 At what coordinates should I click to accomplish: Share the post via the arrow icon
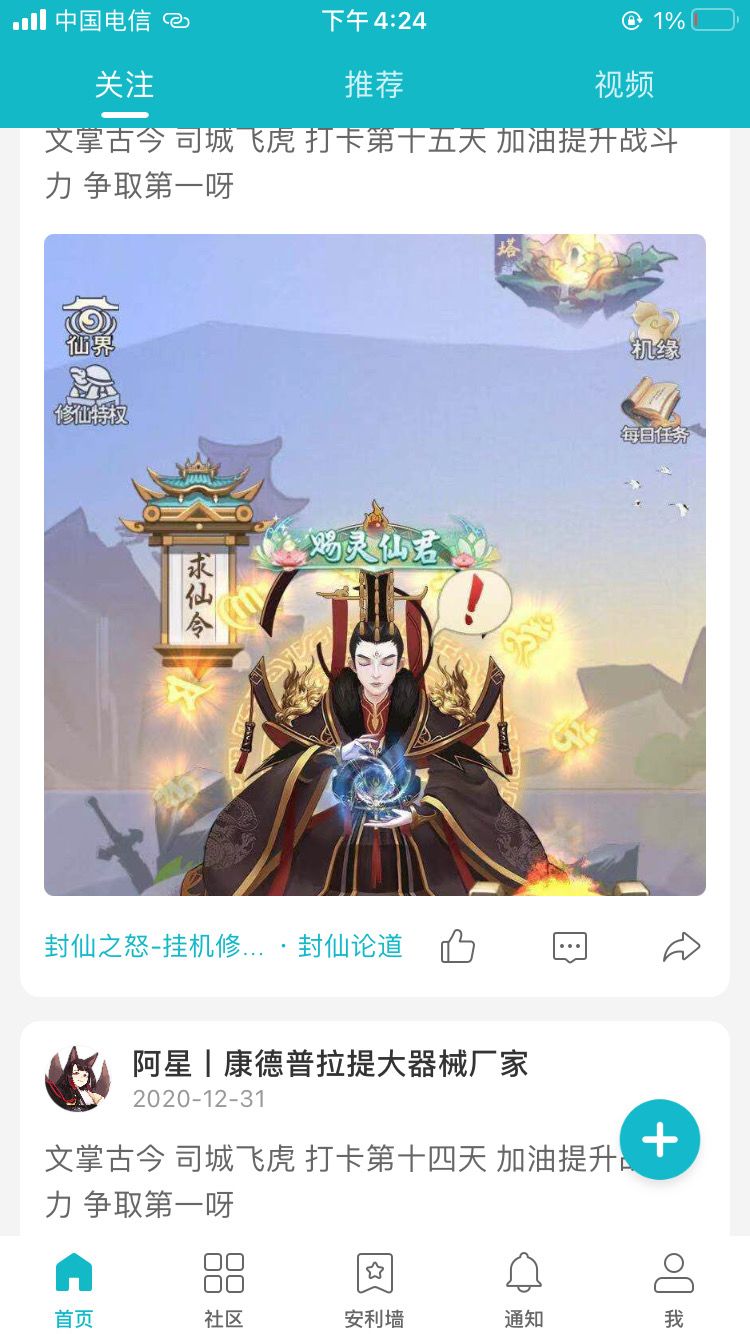(681, 946)
